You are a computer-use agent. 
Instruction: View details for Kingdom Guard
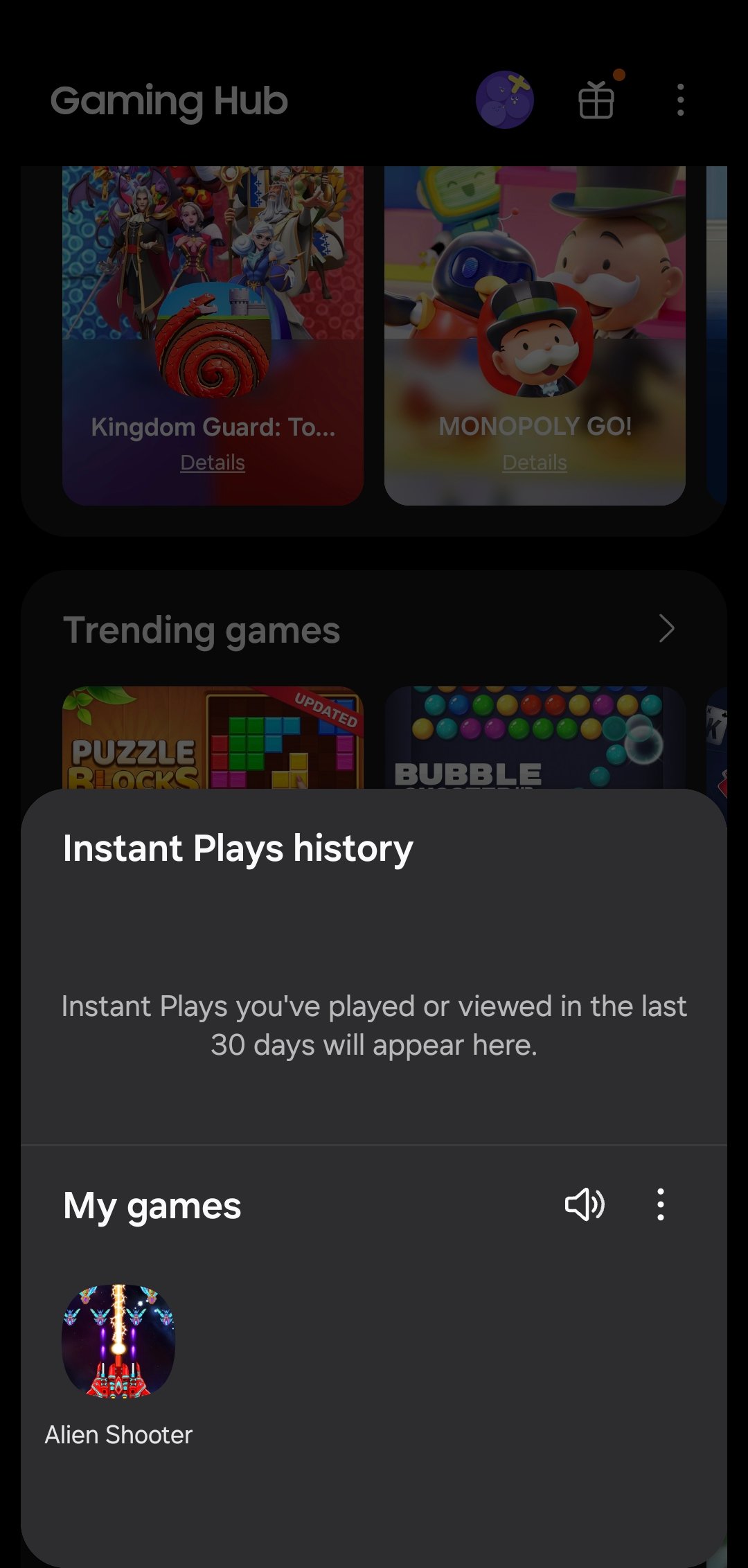[x=213, y=463]
